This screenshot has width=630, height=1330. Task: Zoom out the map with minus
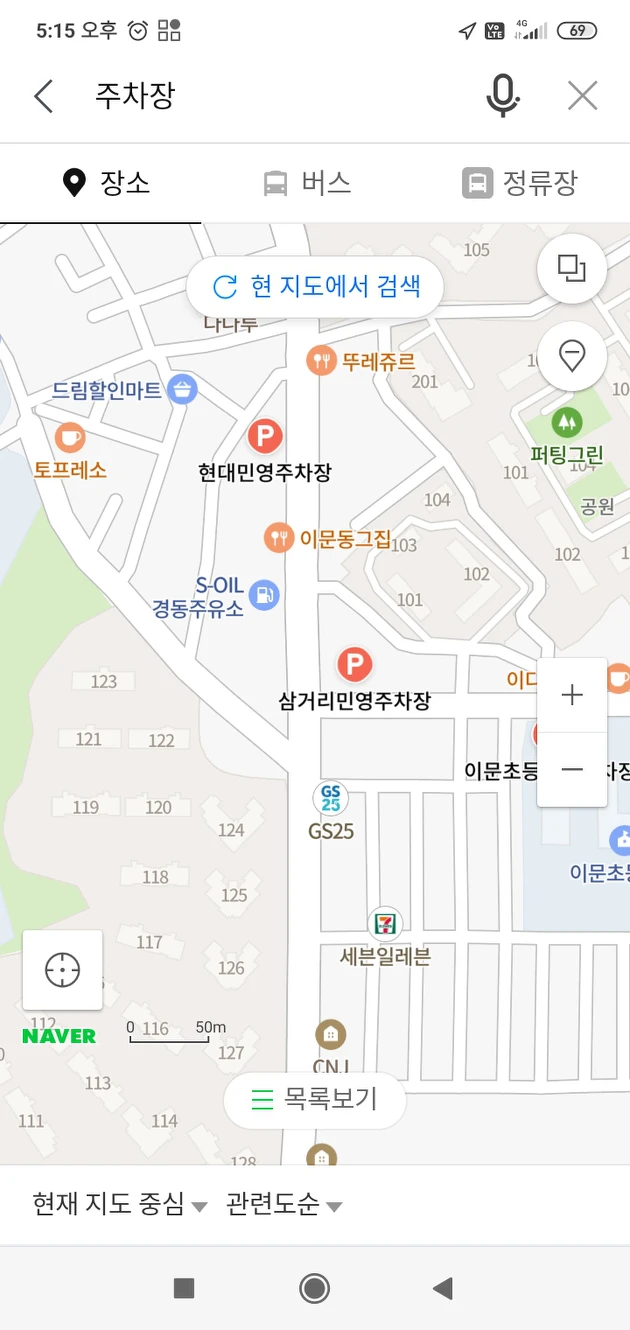tap(572, 769)
